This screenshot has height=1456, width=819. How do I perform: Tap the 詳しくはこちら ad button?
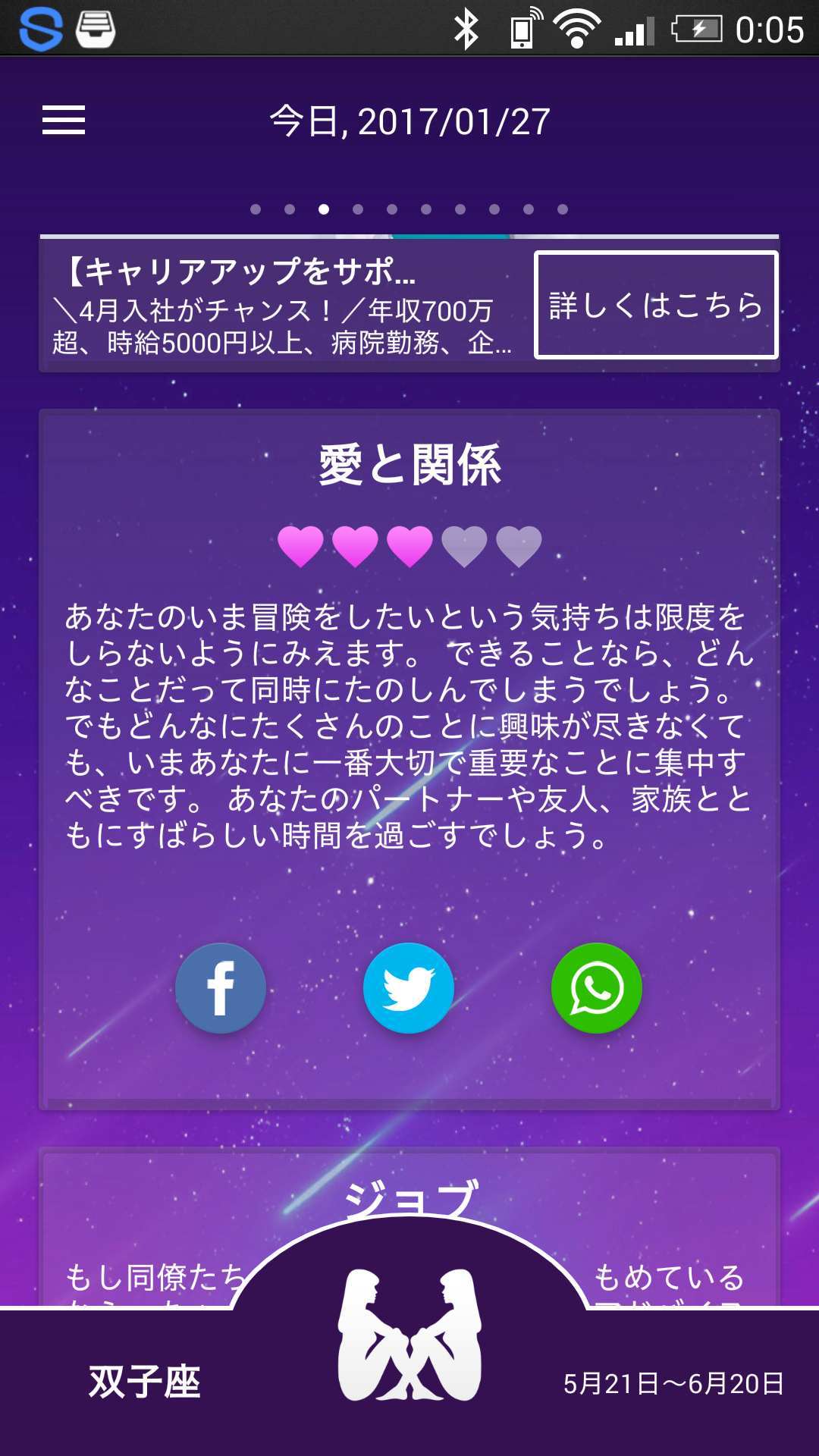click(656, 305)
